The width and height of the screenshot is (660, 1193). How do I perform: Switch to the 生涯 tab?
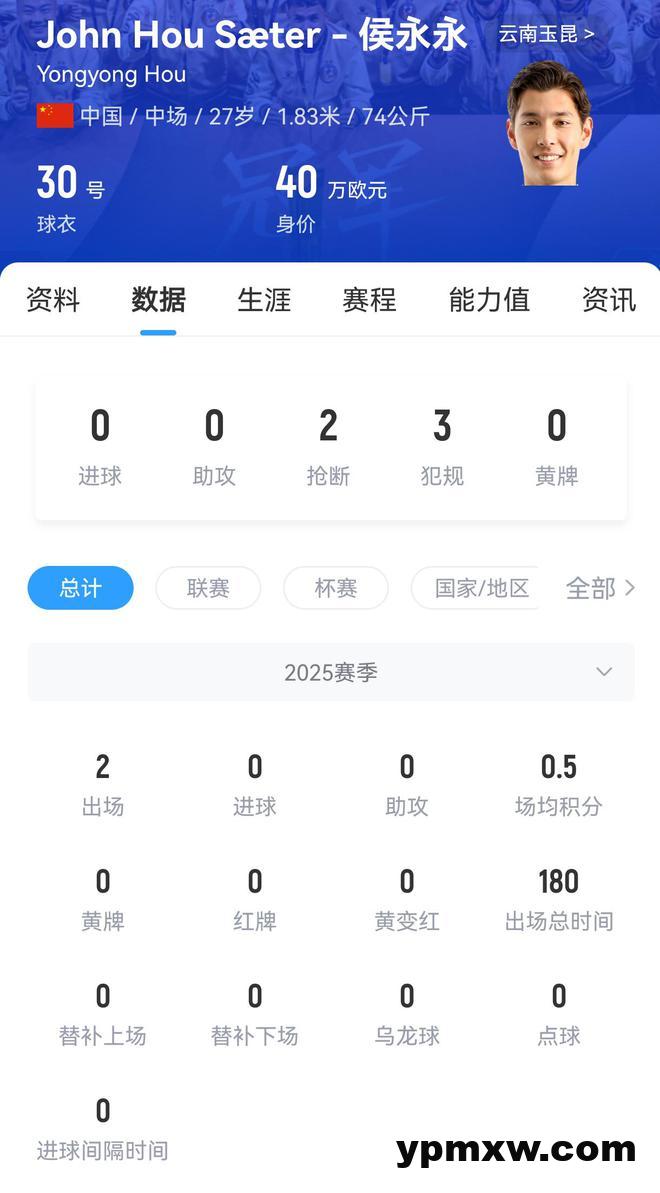point(264,299)
